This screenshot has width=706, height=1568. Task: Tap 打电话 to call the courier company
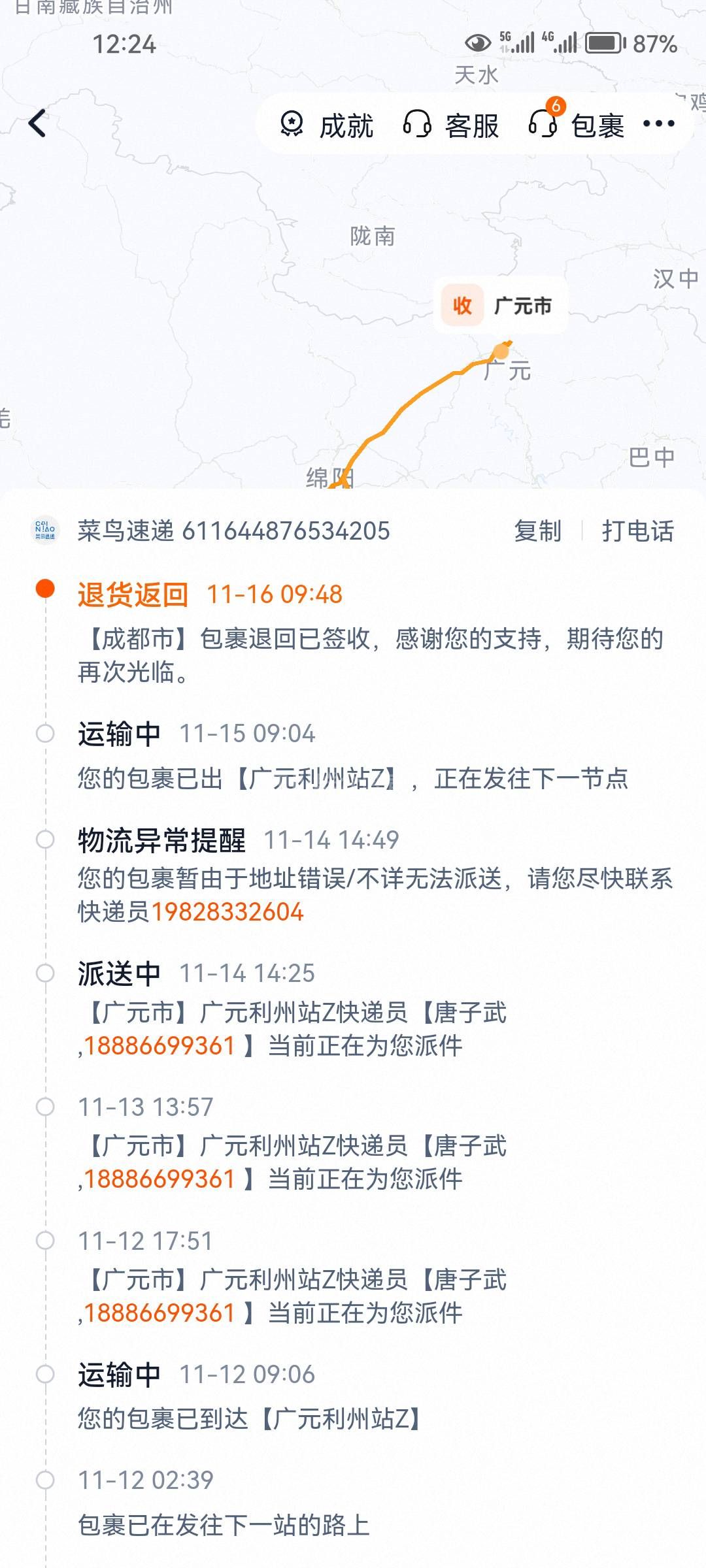tap(637, 531)
